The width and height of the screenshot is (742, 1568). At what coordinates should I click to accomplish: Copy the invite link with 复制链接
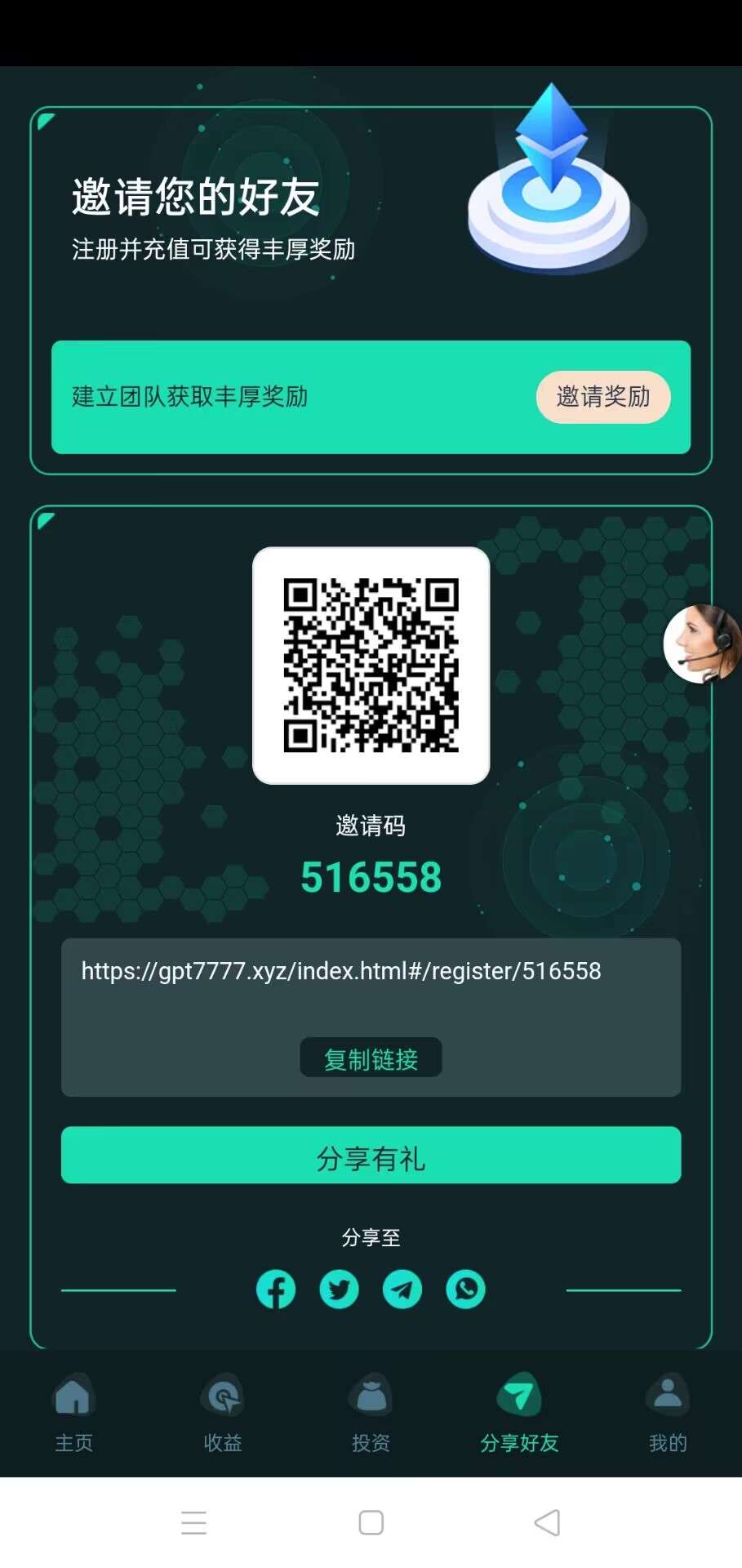tap(371, 1058)
